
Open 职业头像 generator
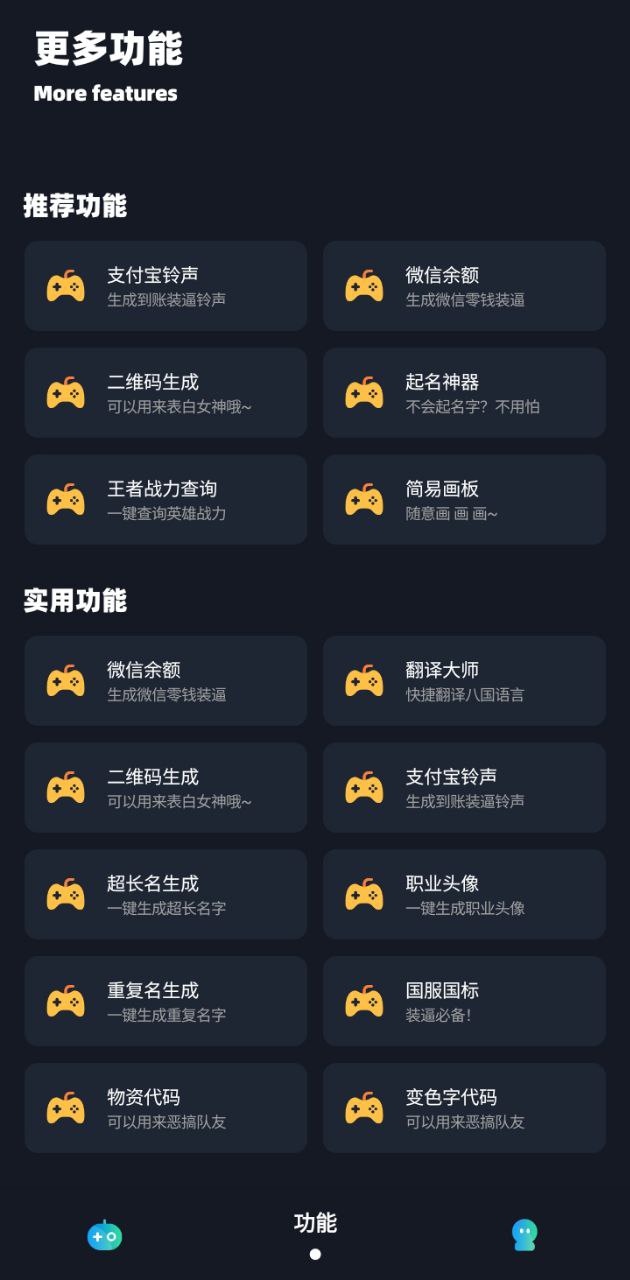pos(464,895)
